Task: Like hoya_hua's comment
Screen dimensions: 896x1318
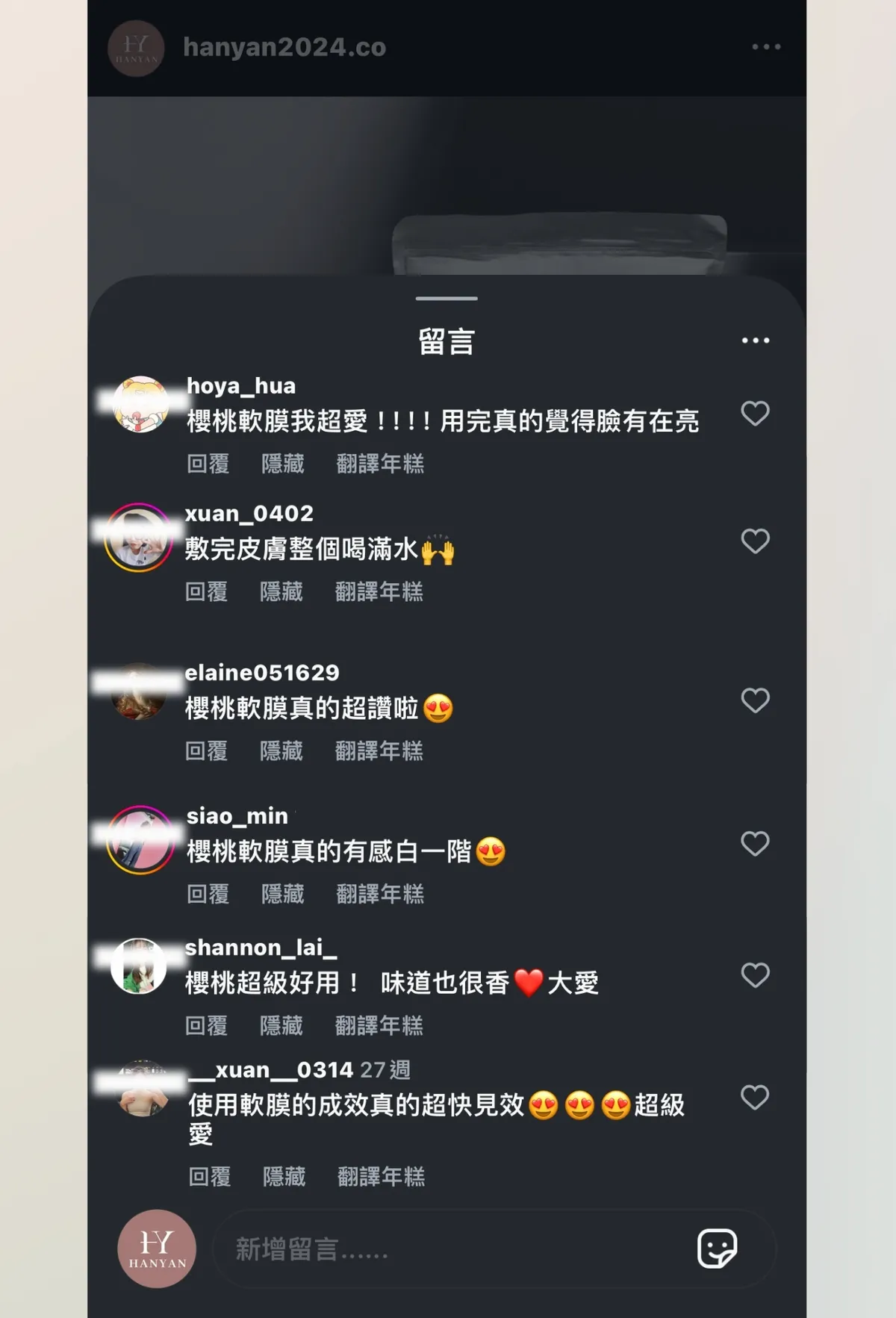Action: (755, 413)
